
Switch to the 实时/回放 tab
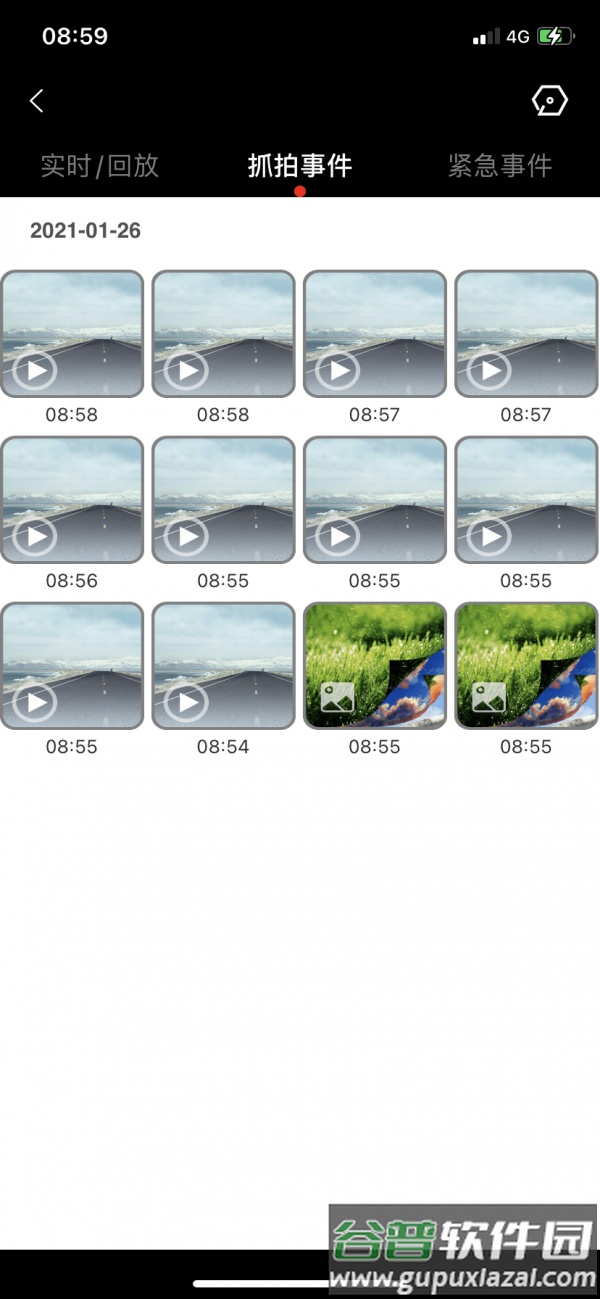(100, 165)
